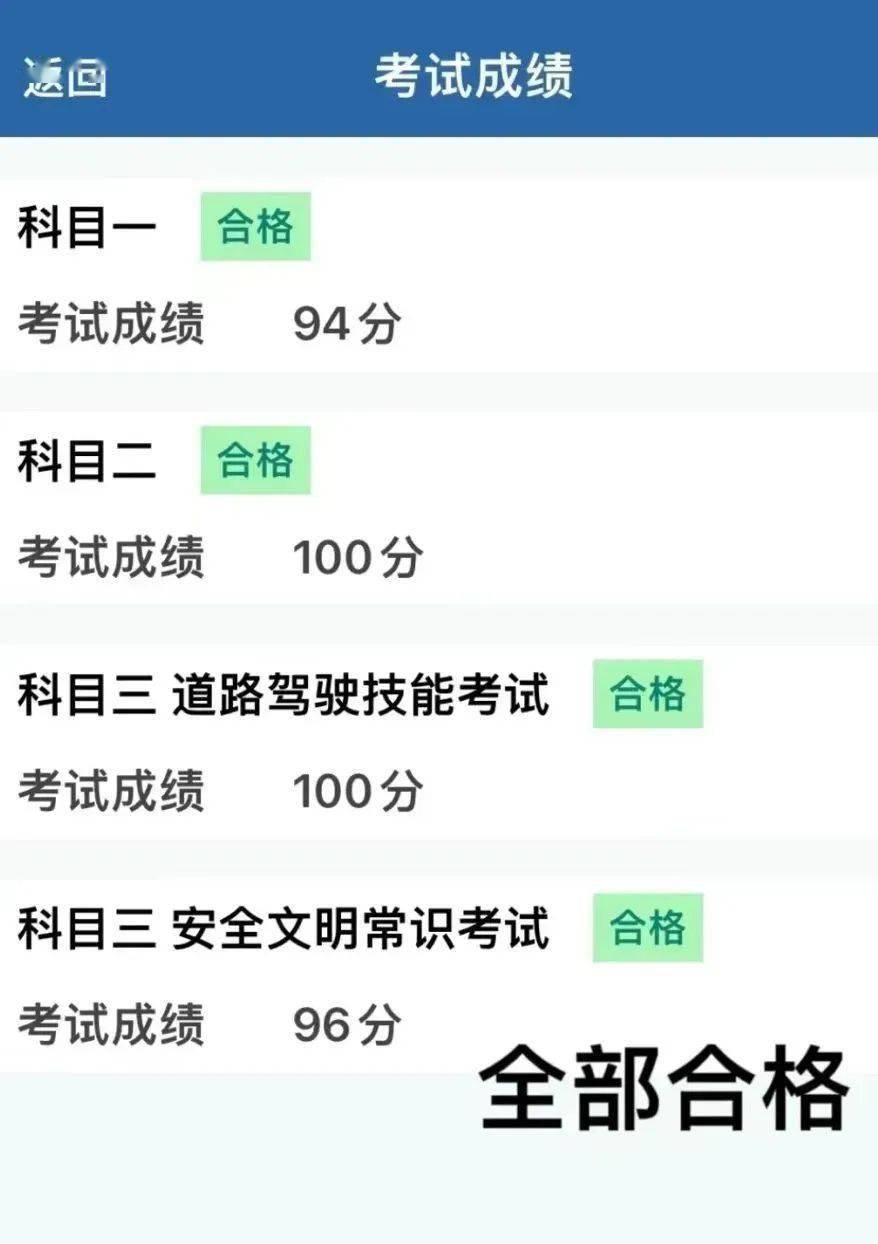The image size is (878, 1244).
Task: Tap the 合格 badge next to 科目二
Action: click(255, 460)
